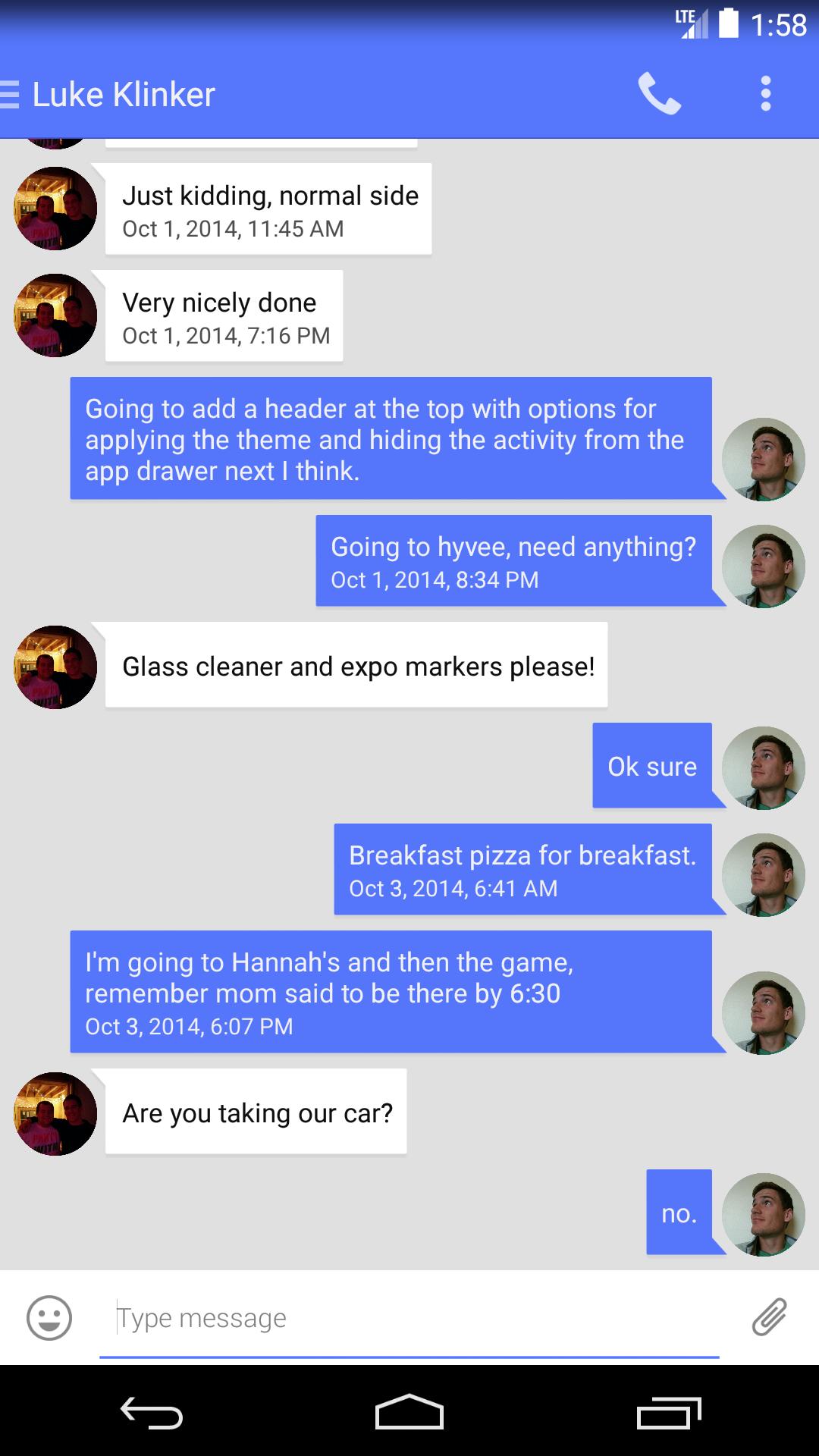Call Luke Klinker with the phone icon
The image size is (819, 1456).
tap(659, 94)
